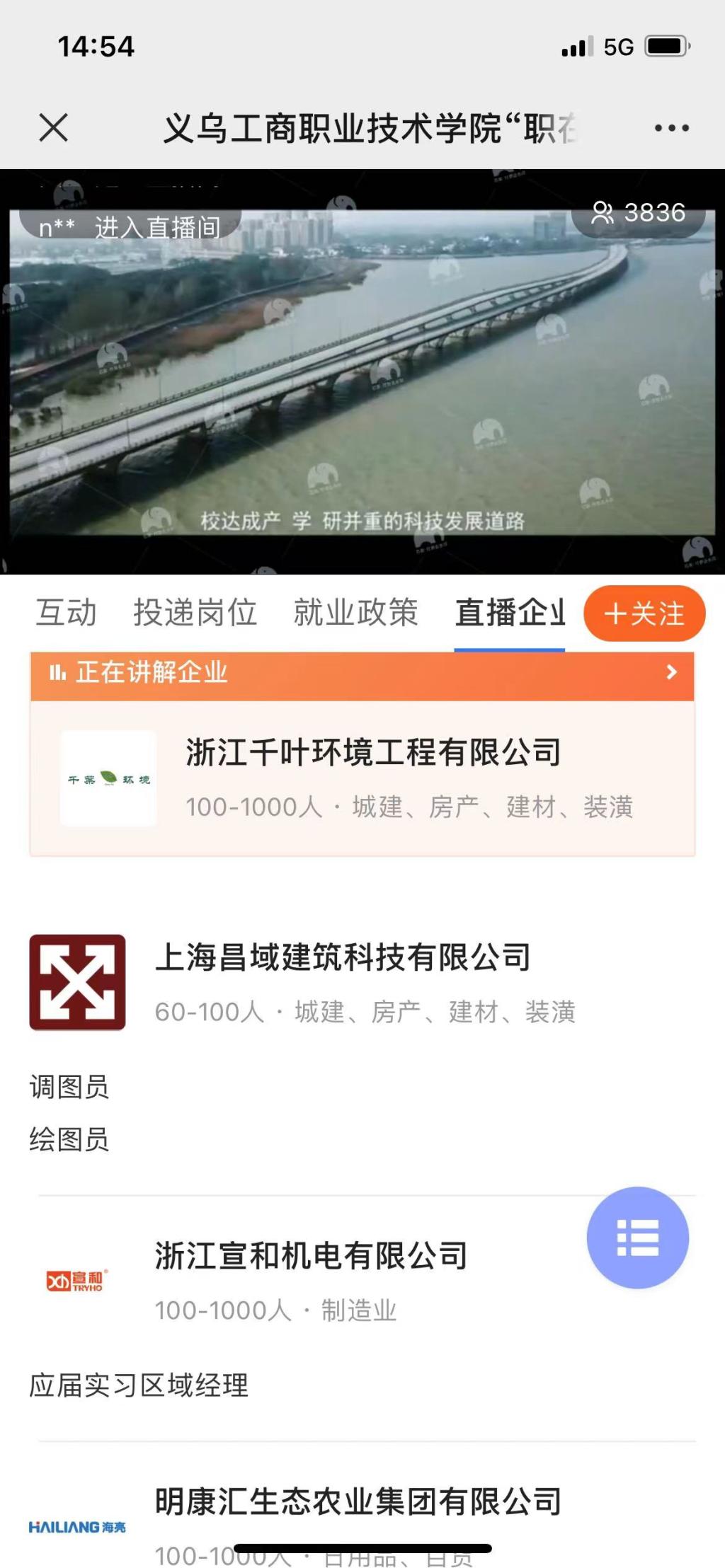View the 应届实习区域经理 position
Image resolution: width=725 pixels, height=1568 pixels.
[x=139, y=1385]
